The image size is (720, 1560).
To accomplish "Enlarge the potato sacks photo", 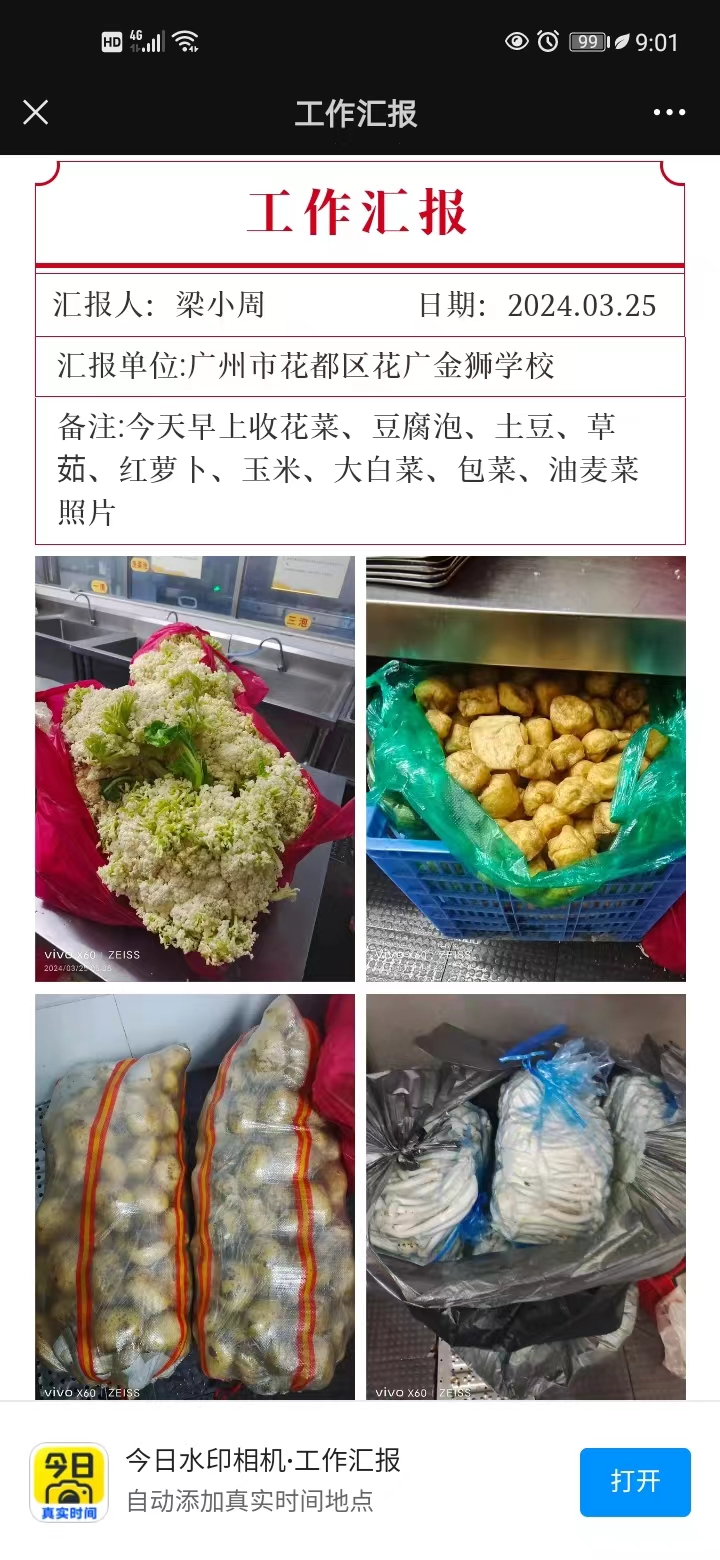I will (x=195, y=1196).
